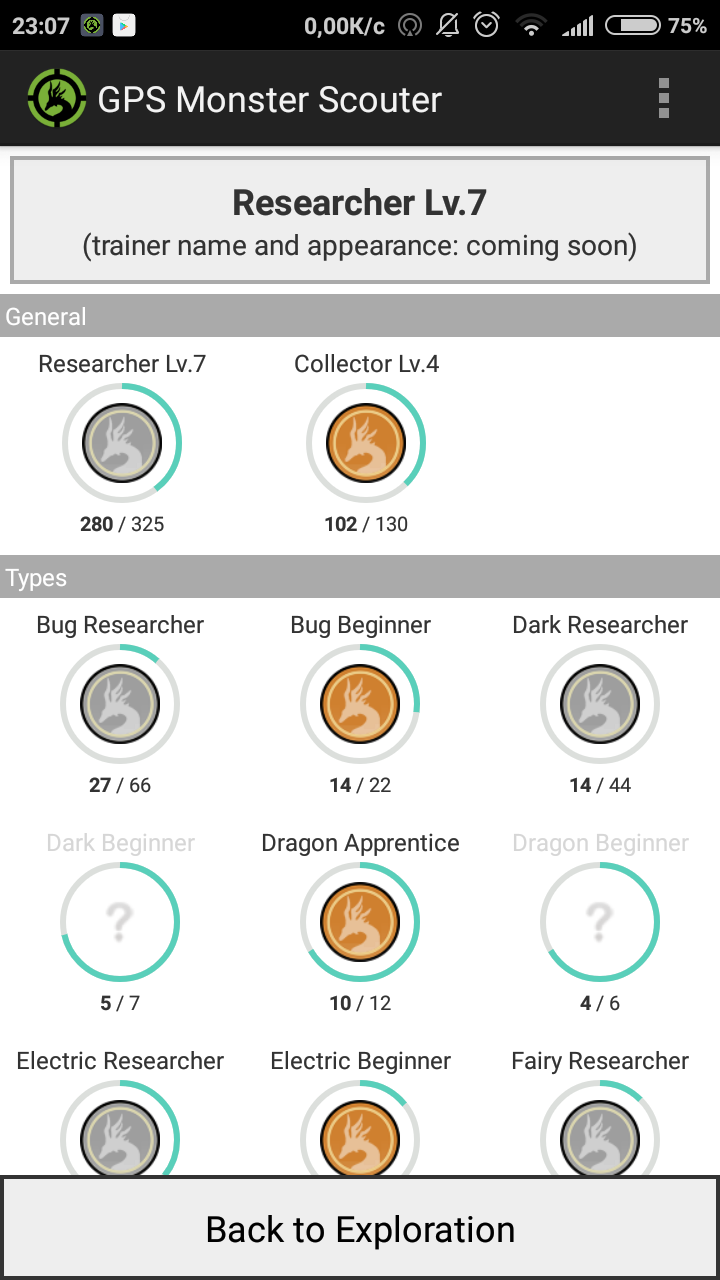Check the locked Dragon Beginner badge
The image size is (720, 1280).
(600, 922)
